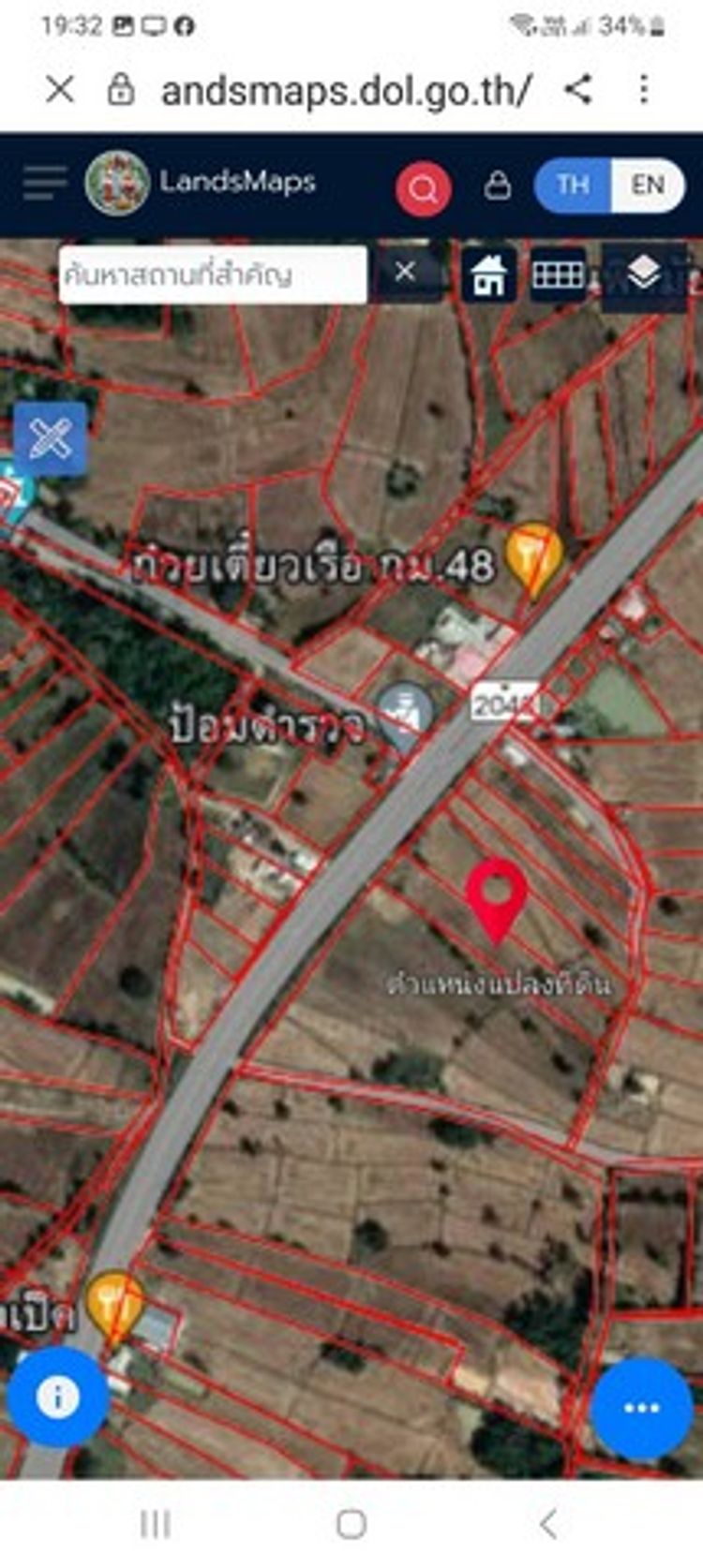Open the browser overflow menu
Screen dimensions: 703x1568
[643, 90]
